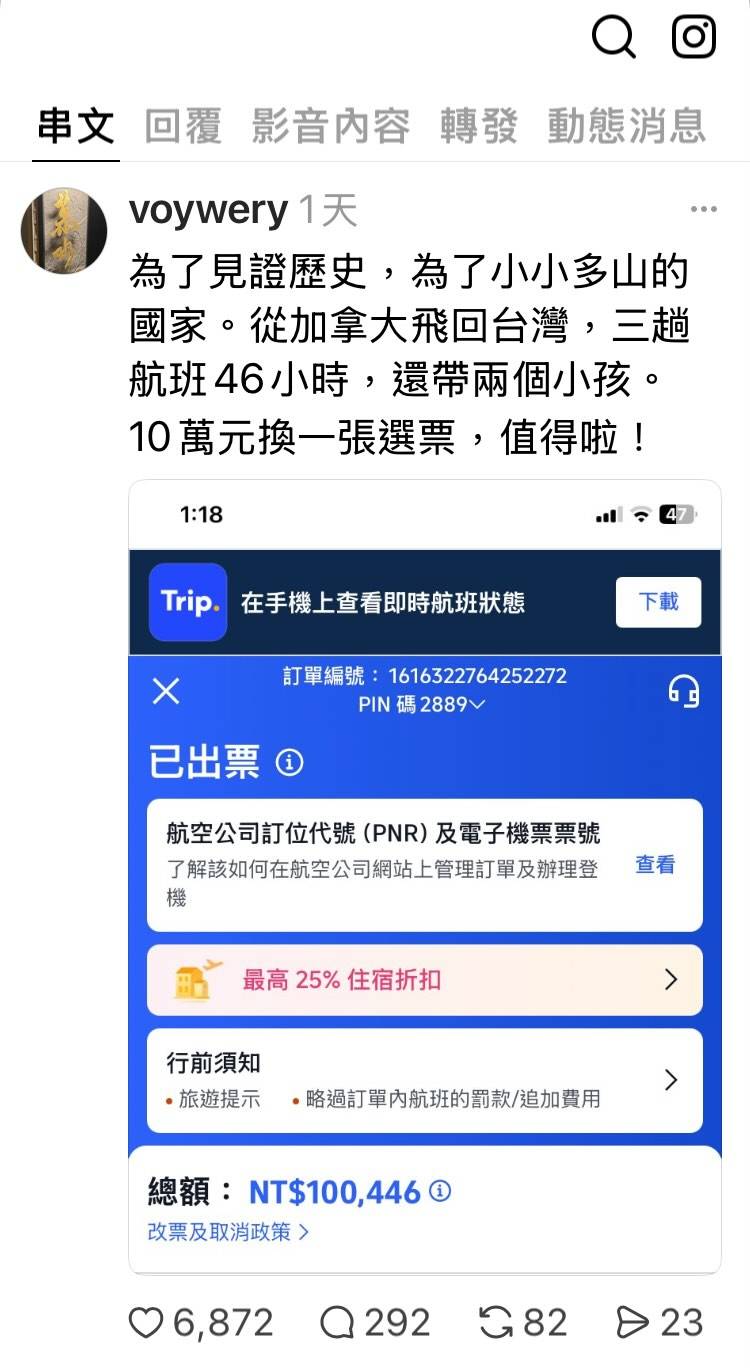Switch to the 轉發 tab
Viewport: 750px width, 1368px height.
pos(478,127)
